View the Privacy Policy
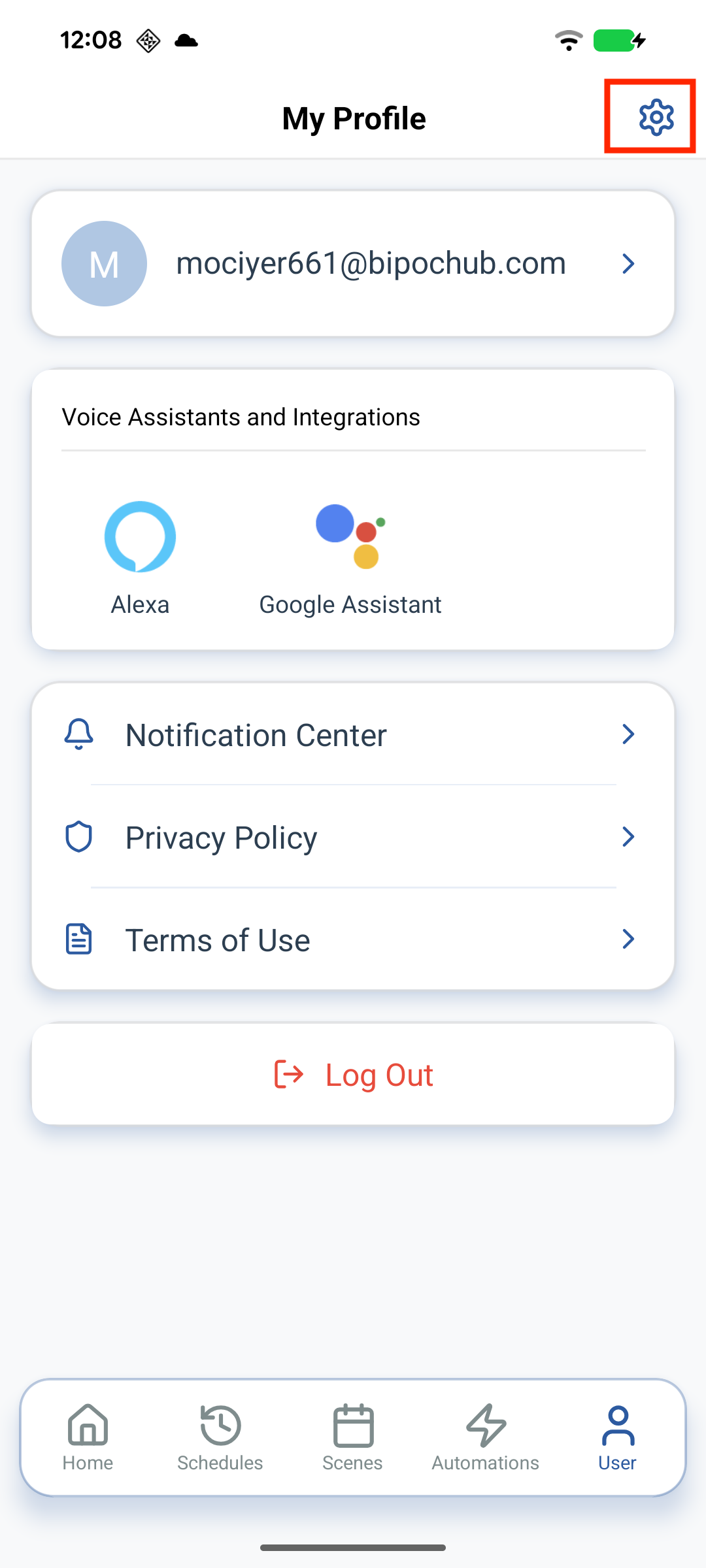Screen dimensions: 706x1568 click(x=353, y=838)
